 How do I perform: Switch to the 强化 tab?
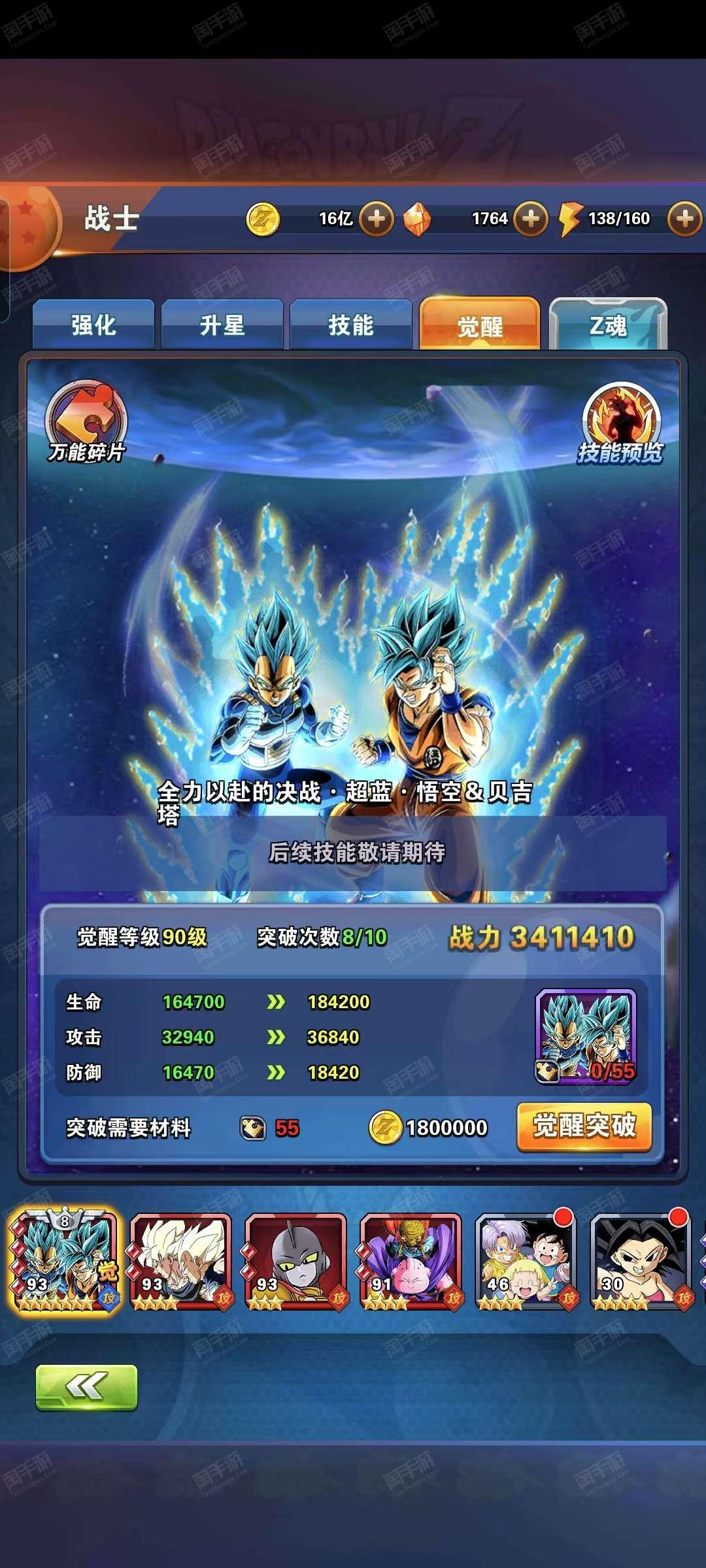pos(93,325)
